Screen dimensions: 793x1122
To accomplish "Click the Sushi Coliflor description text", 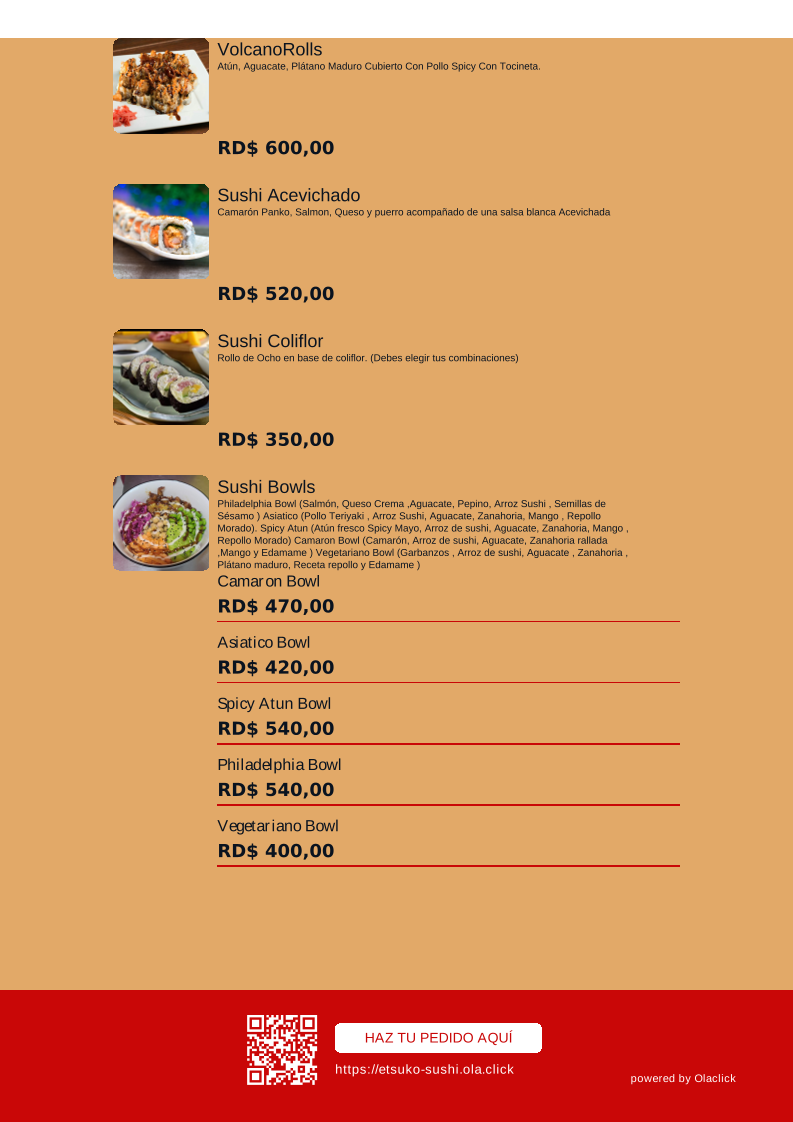I will coord(368,357).
